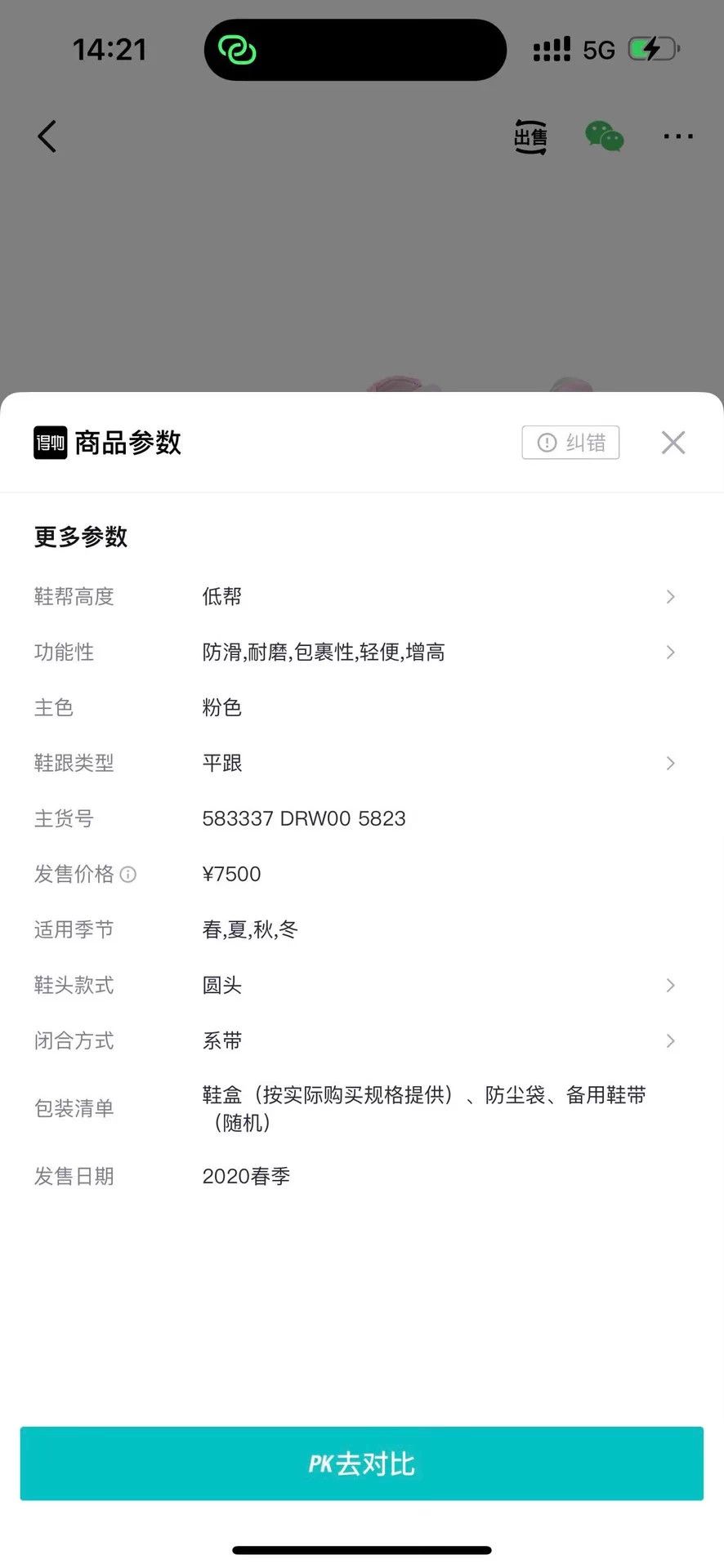Tap the 出售 sell icon
Viewport: 724px width, 1568px height.
click(x=530, y=137)
